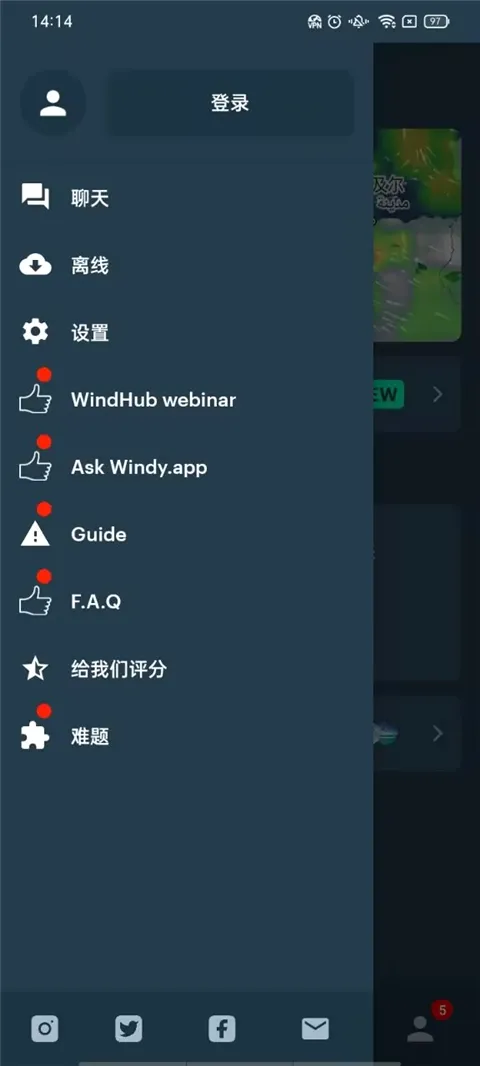Open the profile avatar icon

(x=53, y=103)
